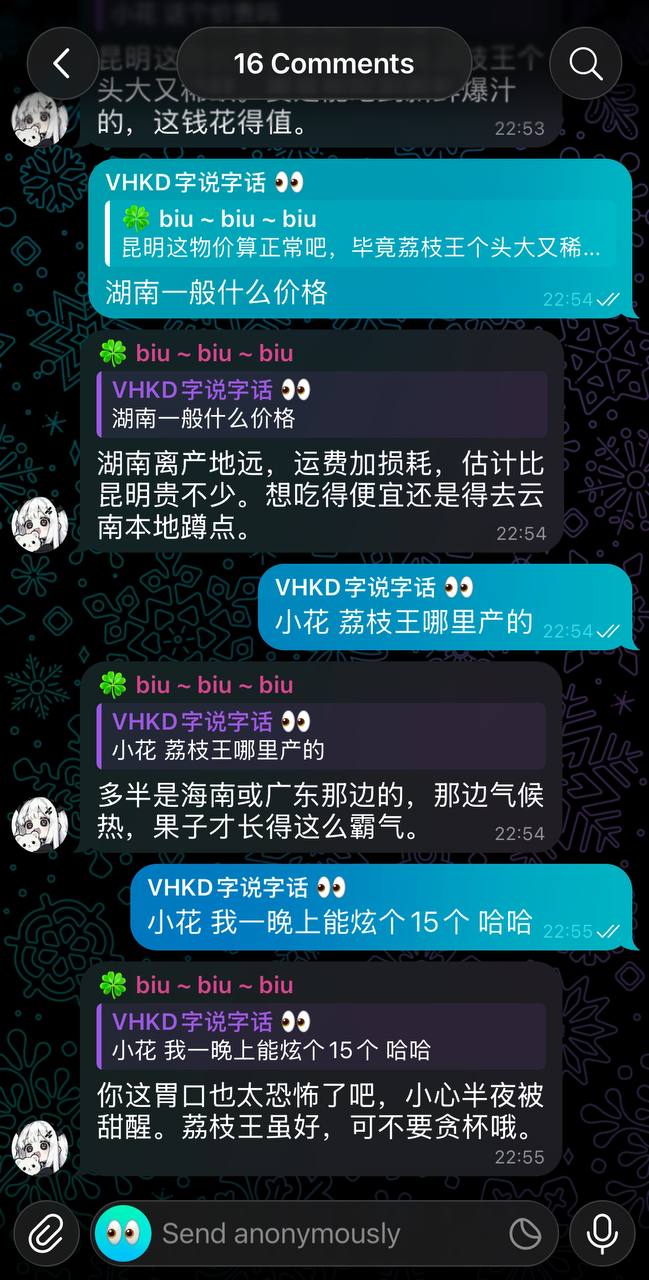
Task: Open the attachment paperclip
Action: pyautogui.click(x=45, y=1234)
